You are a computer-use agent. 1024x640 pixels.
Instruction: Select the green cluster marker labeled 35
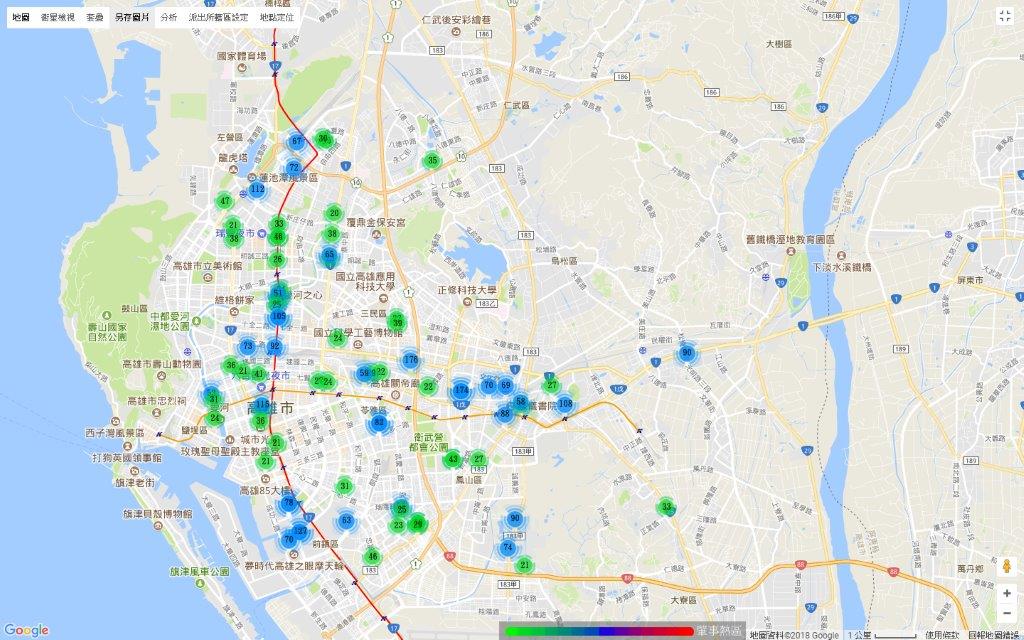432,160
